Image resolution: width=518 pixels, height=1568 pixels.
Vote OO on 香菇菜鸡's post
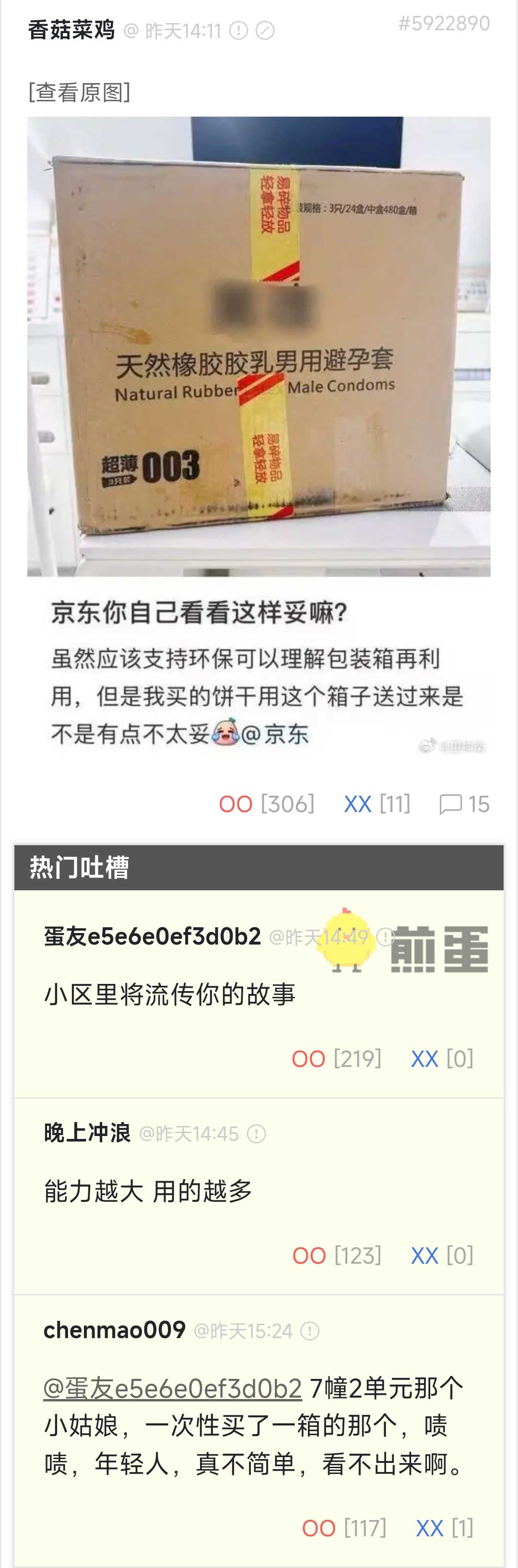(x=236, y=804)
